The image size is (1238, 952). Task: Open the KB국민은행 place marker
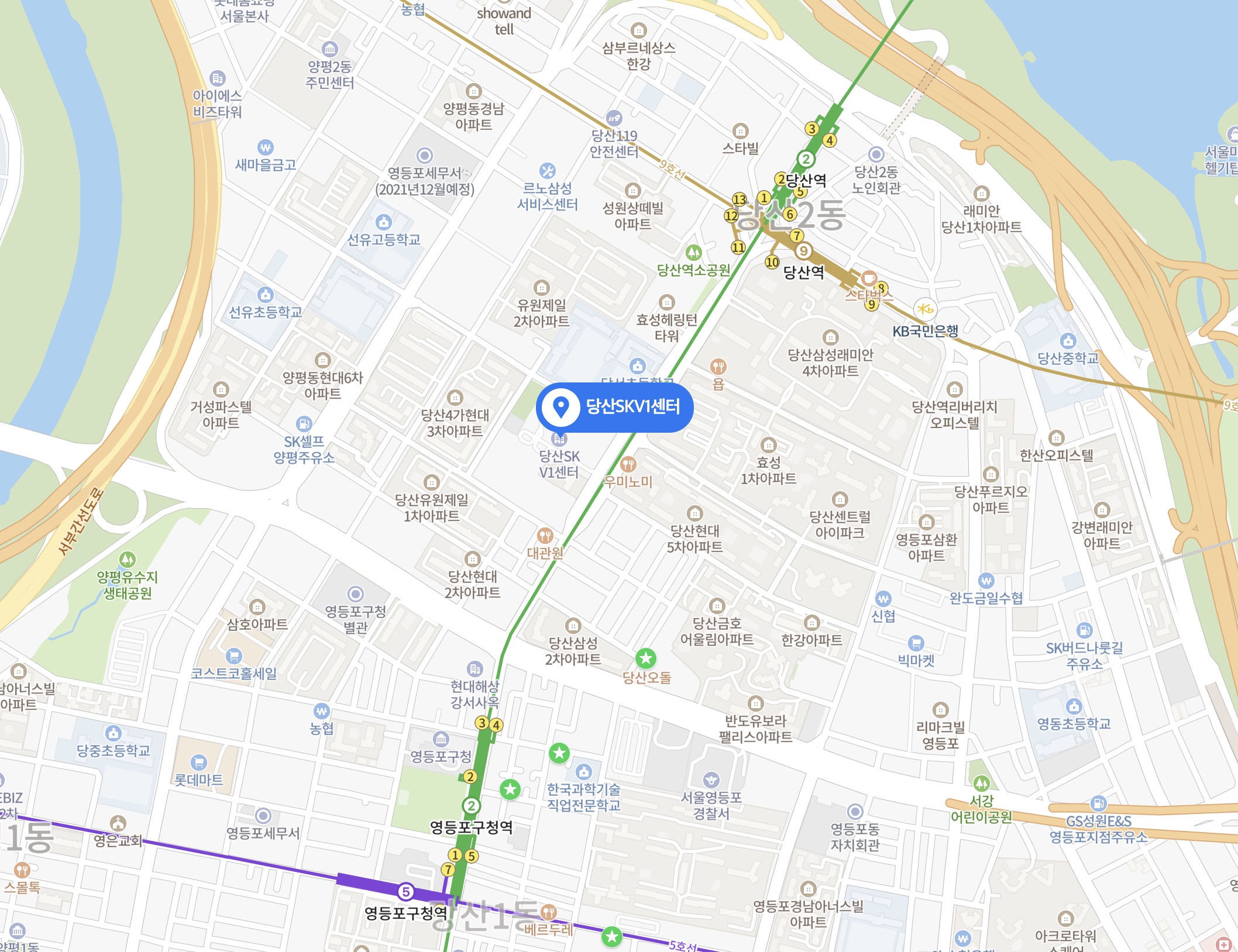925,309
